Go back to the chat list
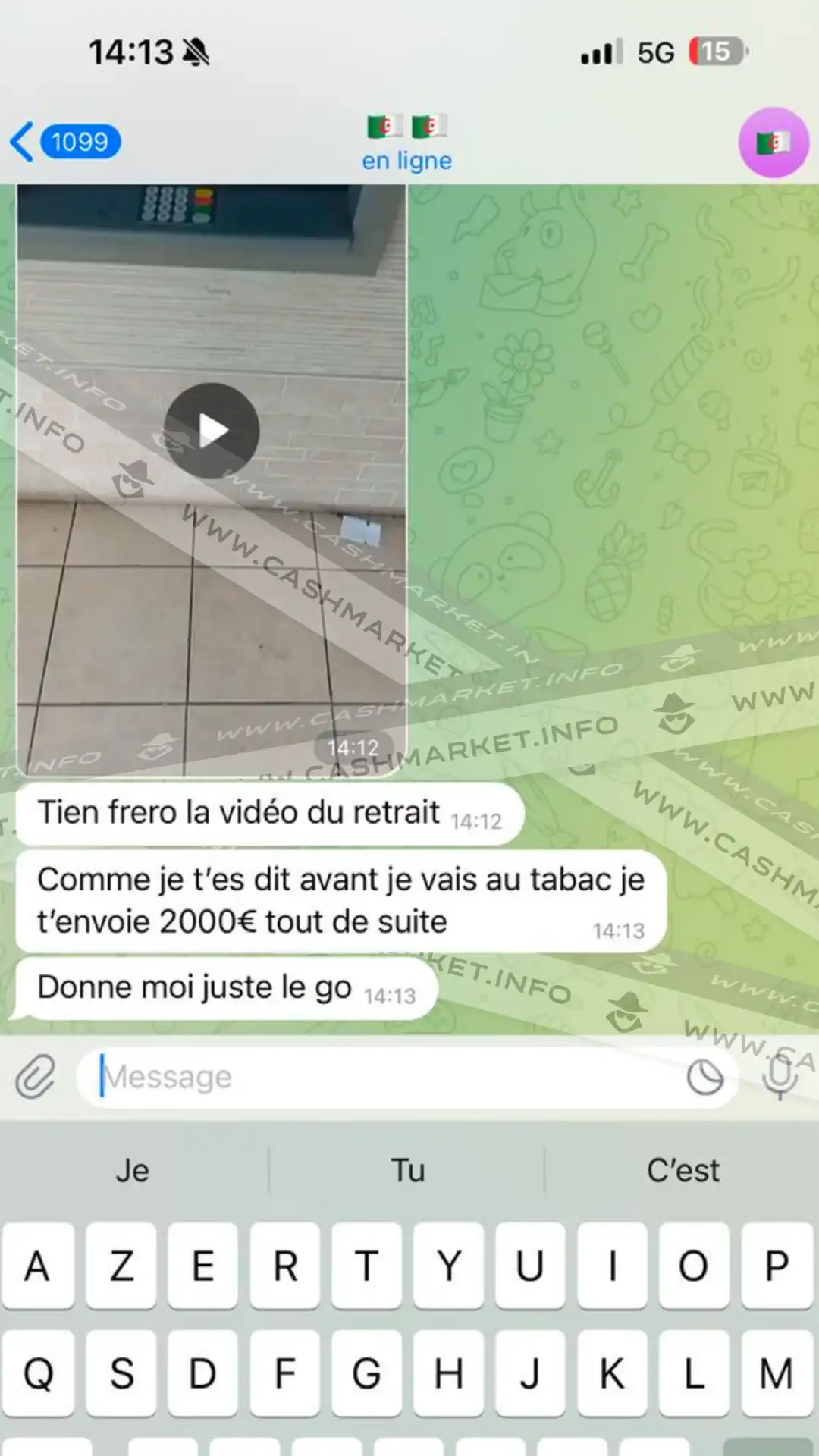Screen dimensions: 819x1456 coord(64,142)
